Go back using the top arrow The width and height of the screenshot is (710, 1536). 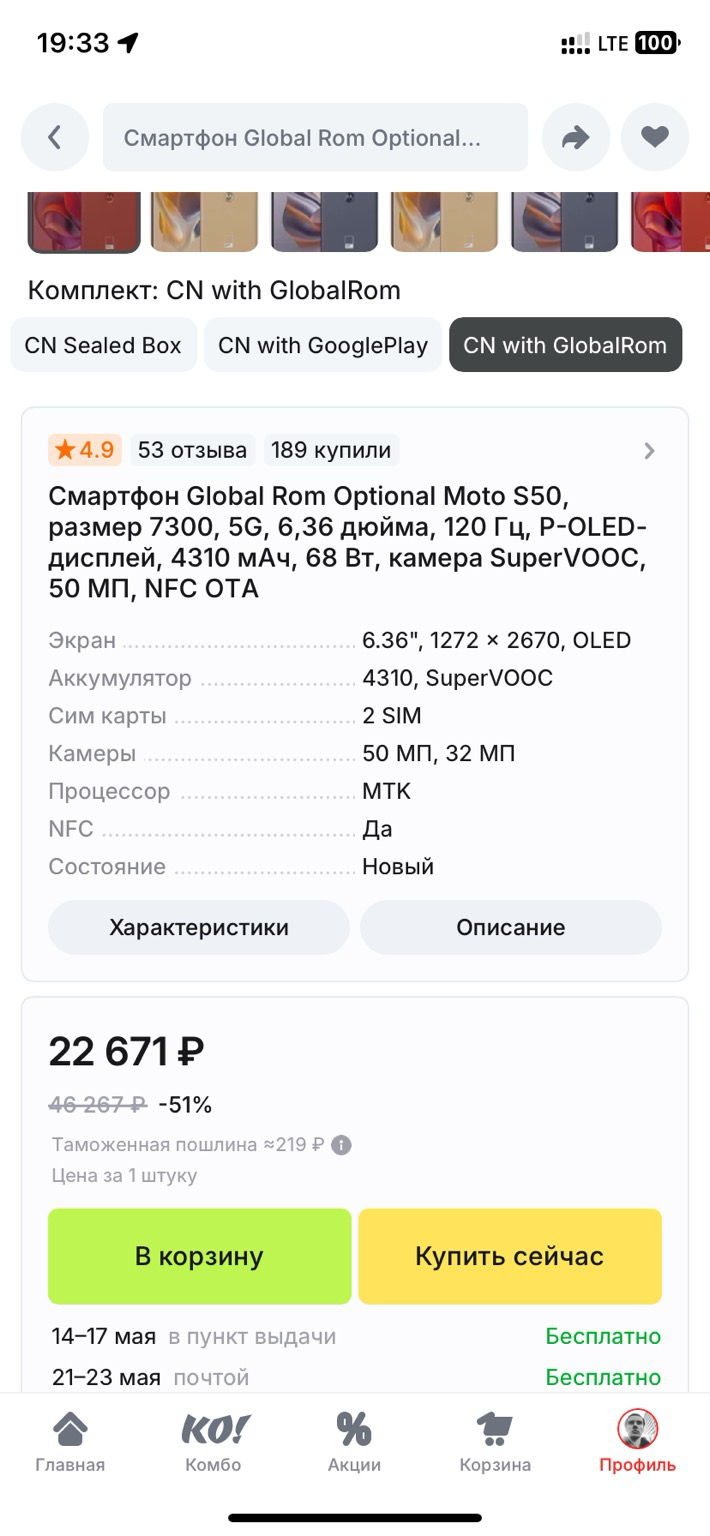click(55, 137)
